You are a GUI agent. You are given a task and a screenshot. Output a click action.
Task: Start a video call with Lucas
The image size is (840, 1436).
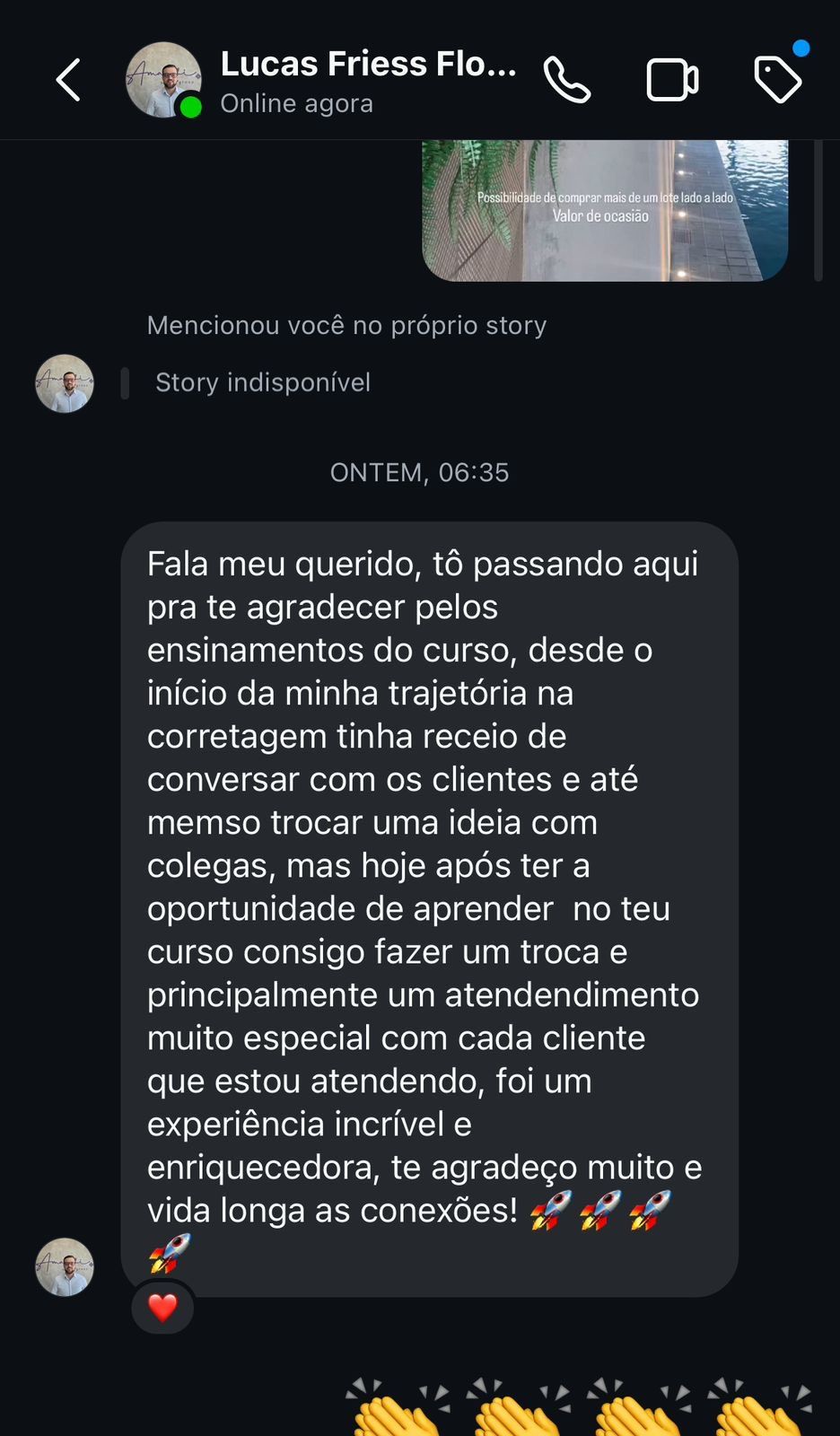(x=672, y=81)
